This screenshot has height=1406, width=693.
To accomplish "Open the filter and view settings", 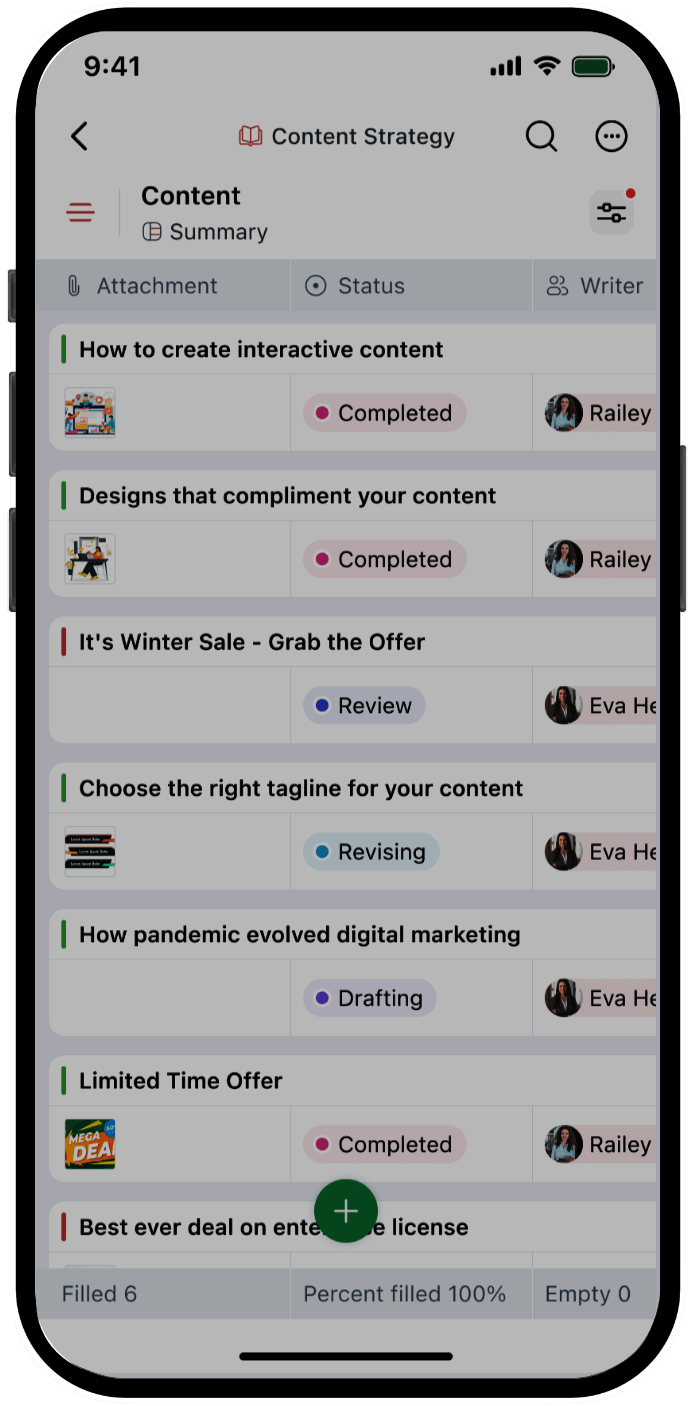I will click(611, 212).
